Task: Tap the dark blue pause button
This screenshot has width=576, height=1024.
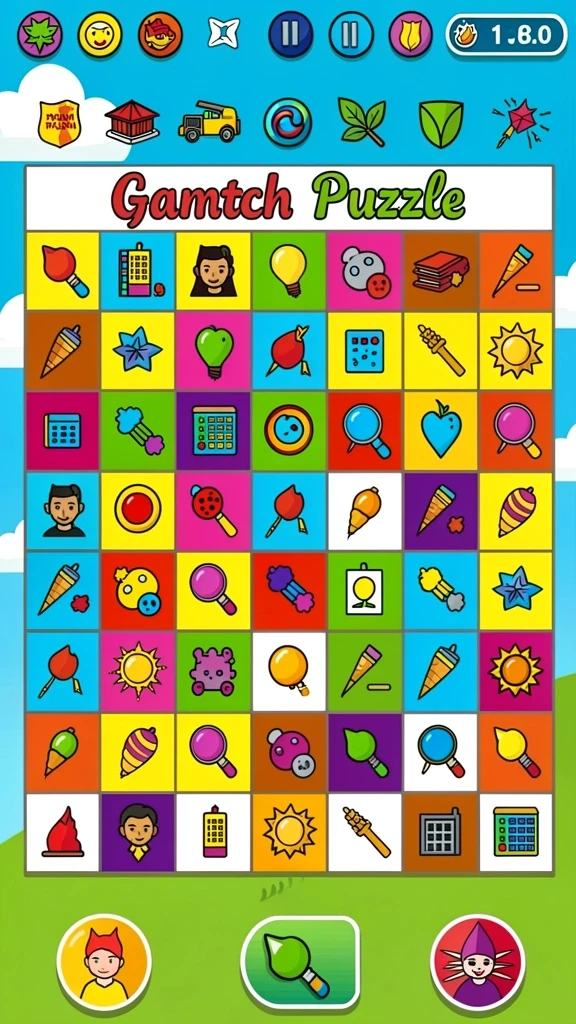Action: tap(291, 34)
